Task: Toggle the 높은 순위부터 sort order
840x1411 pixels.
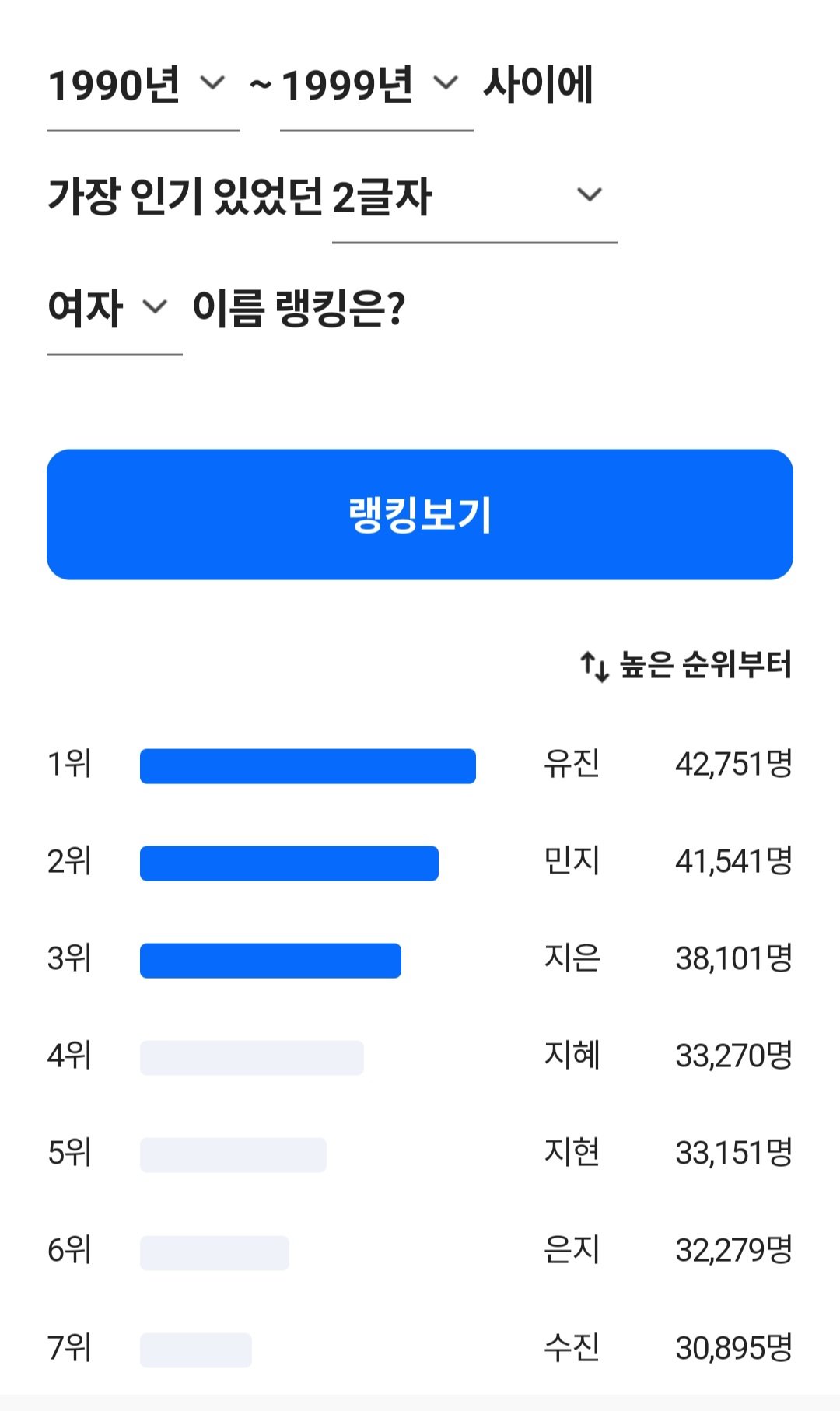Action: [686, 666]
